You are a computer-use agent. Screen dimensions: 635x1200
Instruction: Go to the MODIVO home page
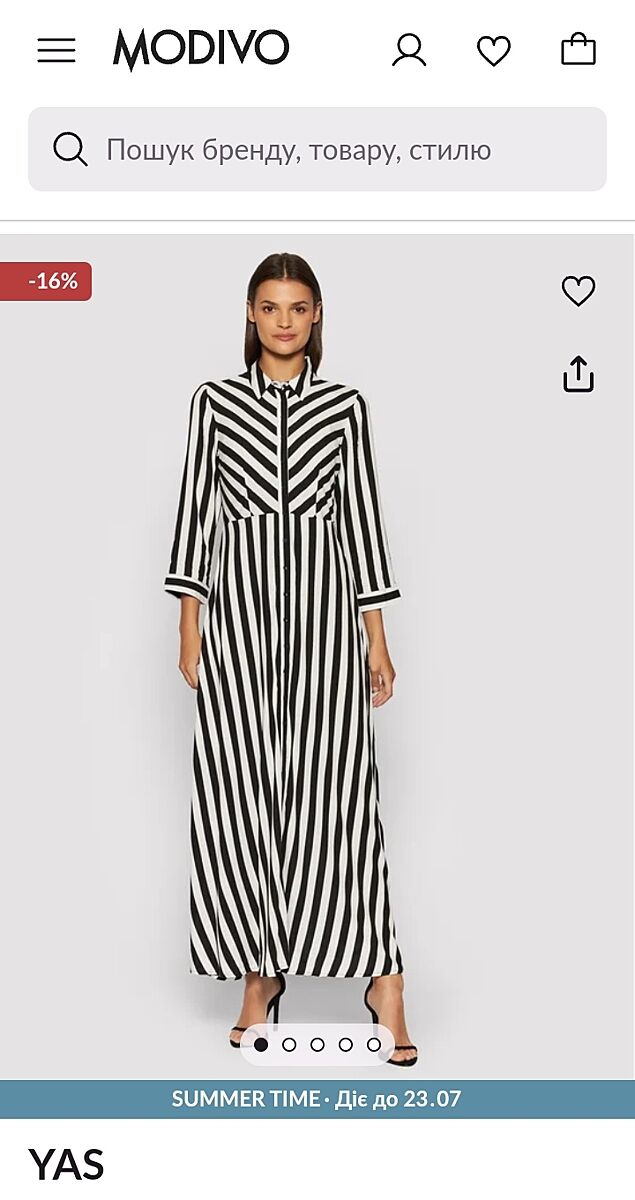tap(201, 49)
